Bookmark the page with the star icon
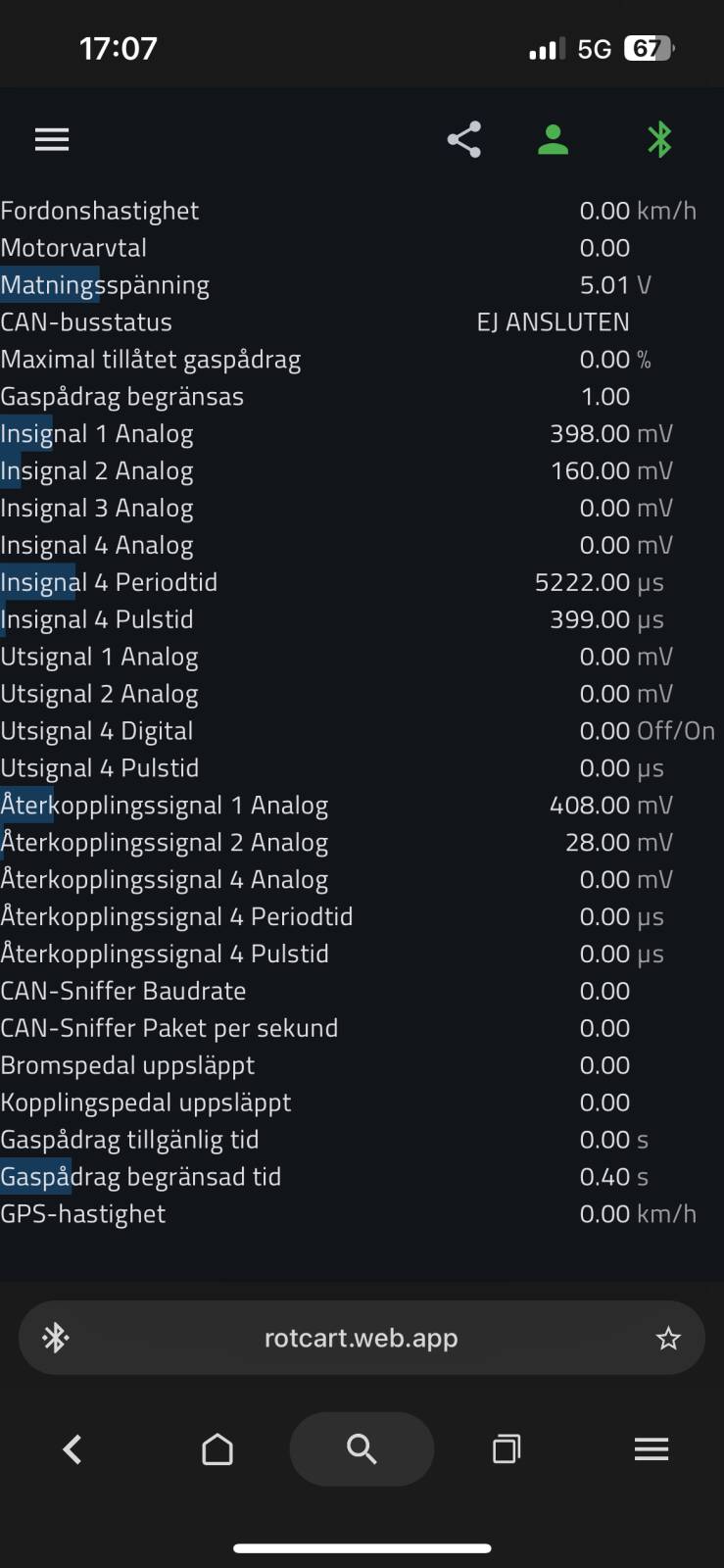 [668, 1338]
